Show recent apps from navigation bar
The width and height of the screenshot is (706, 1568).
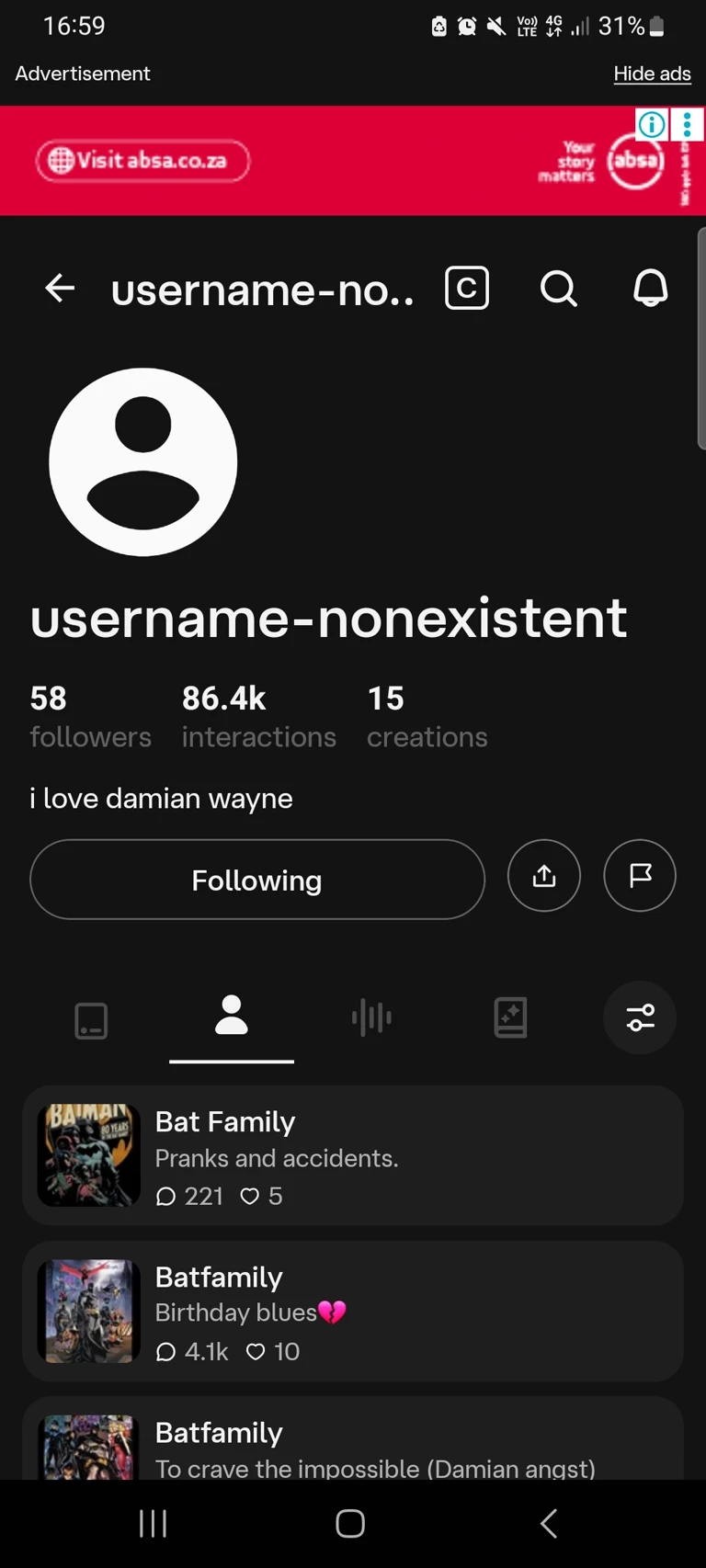click(x=153, y=1524)
